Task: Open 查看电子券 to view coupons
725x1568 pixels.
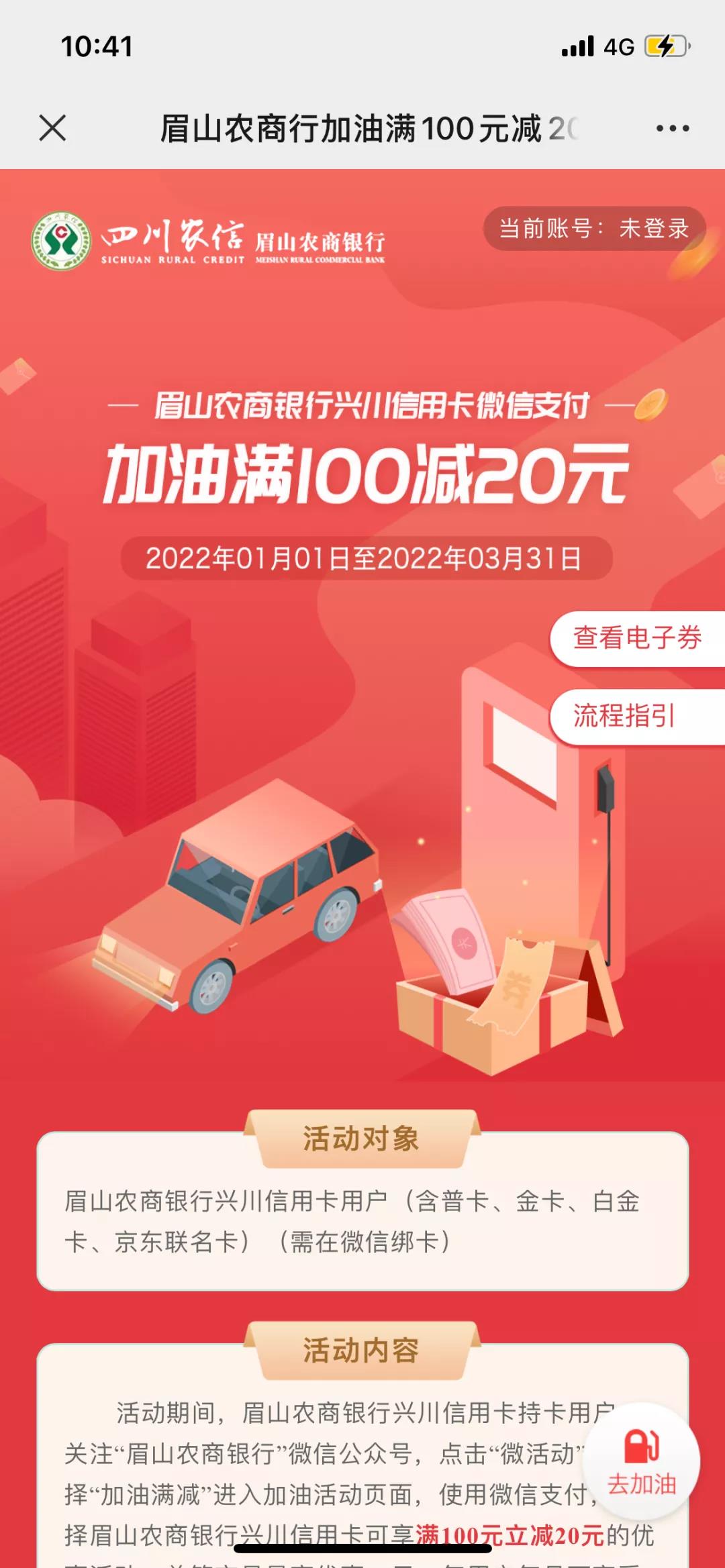Action: click(x=636, y=638)
